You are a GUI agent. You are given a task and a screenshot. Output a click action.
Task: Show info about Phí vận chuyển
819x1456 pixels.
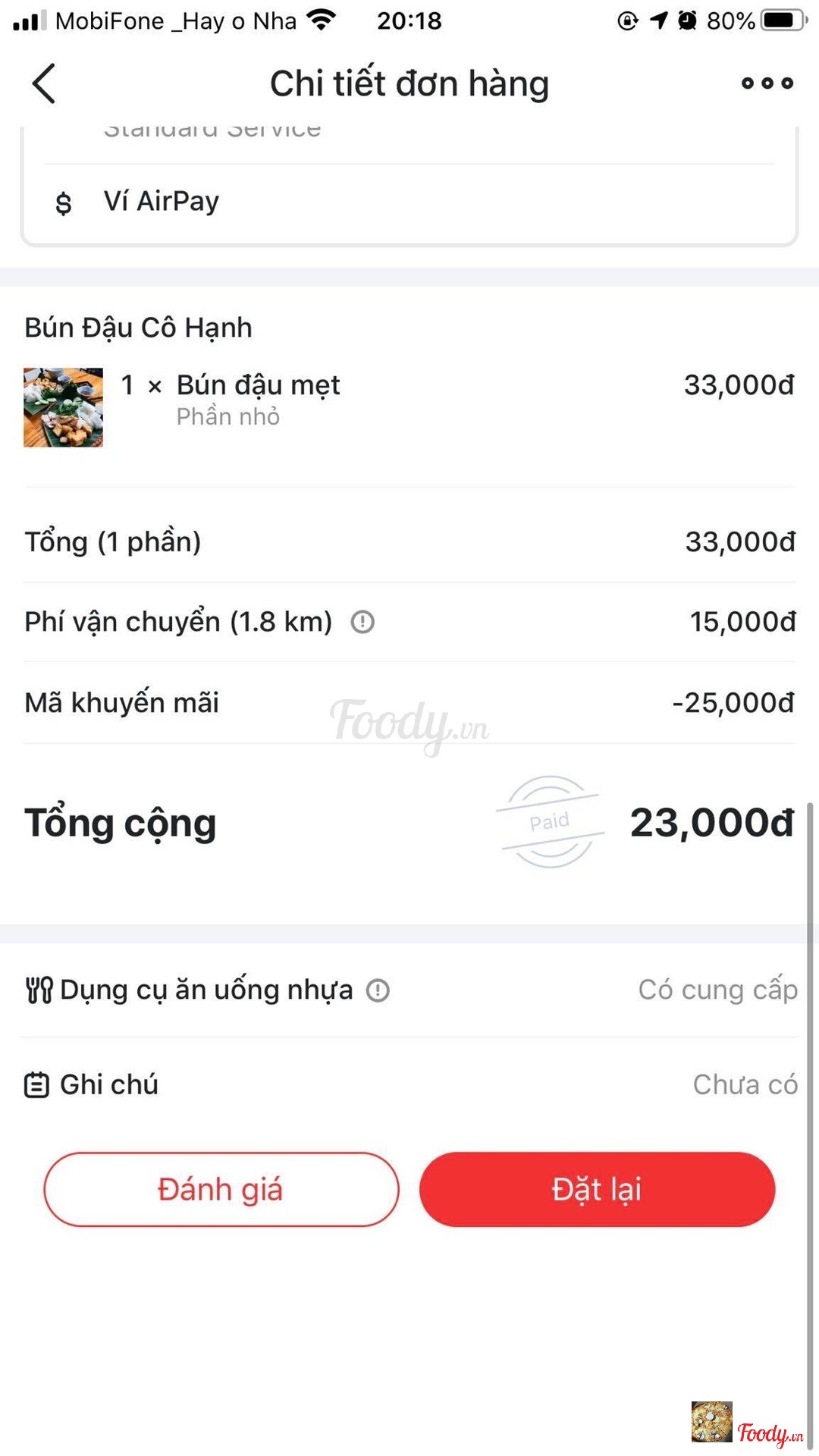[362, 623]
